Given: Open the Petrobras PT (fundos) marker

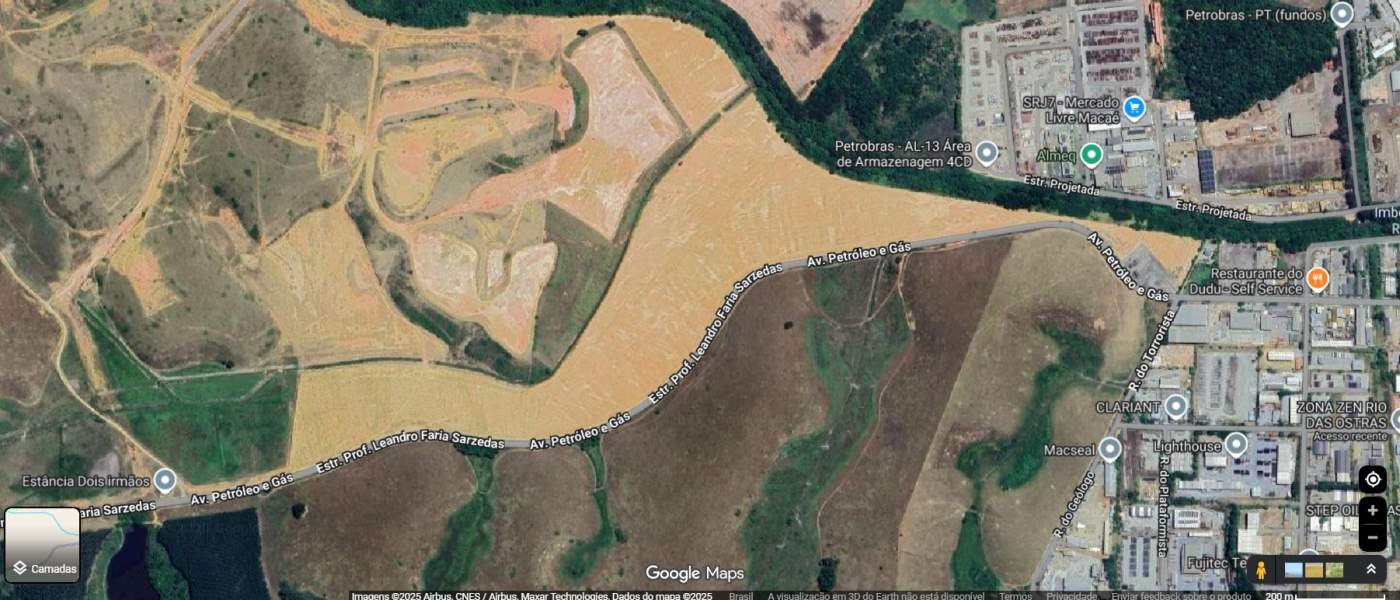Looking at the screenshot, I should pos(1341,14).
